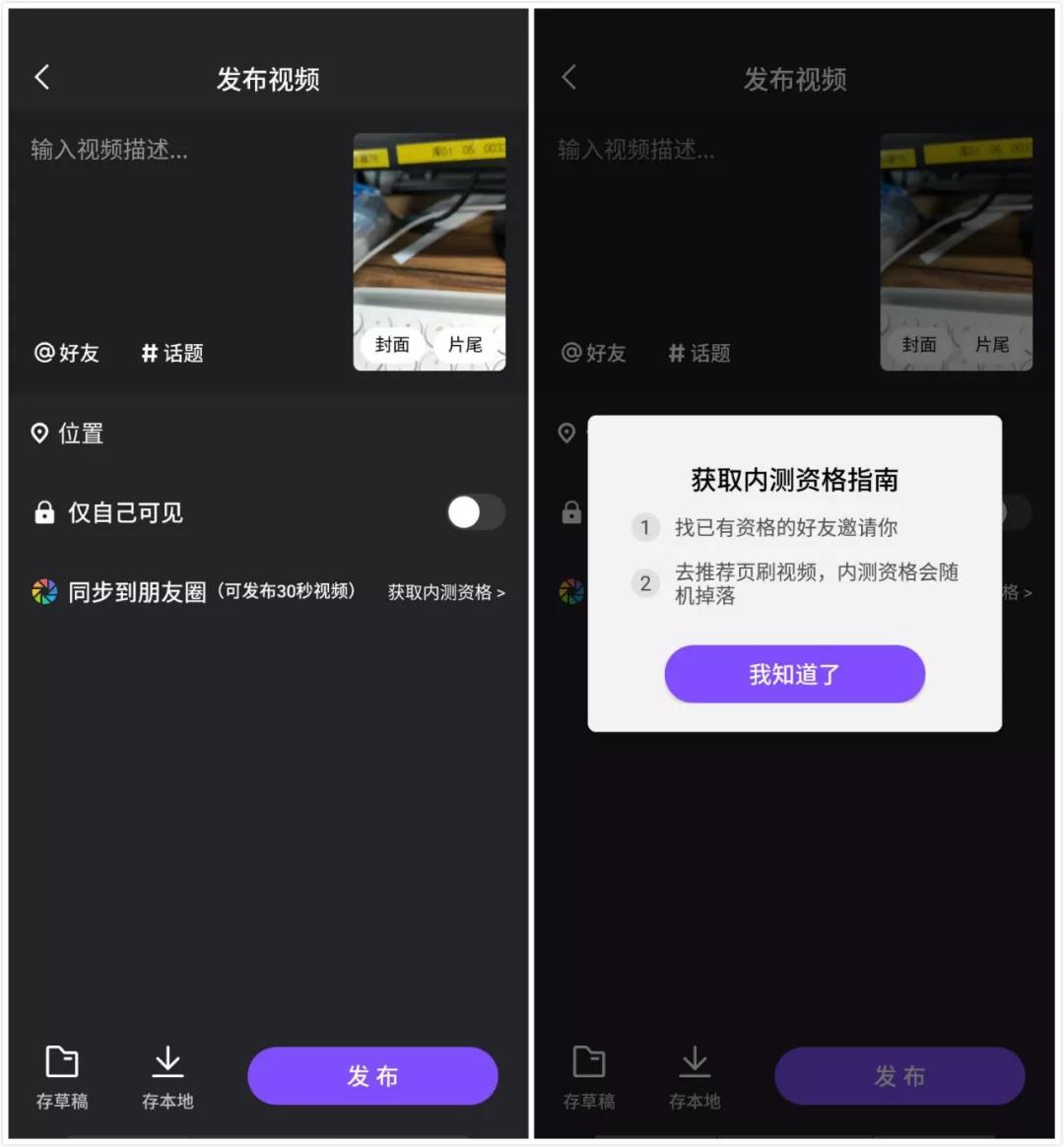The height and width of the screenshot is (1147, 1064).
Task: Select the 存本地 save locally icon
Action: pos(166,1061)
